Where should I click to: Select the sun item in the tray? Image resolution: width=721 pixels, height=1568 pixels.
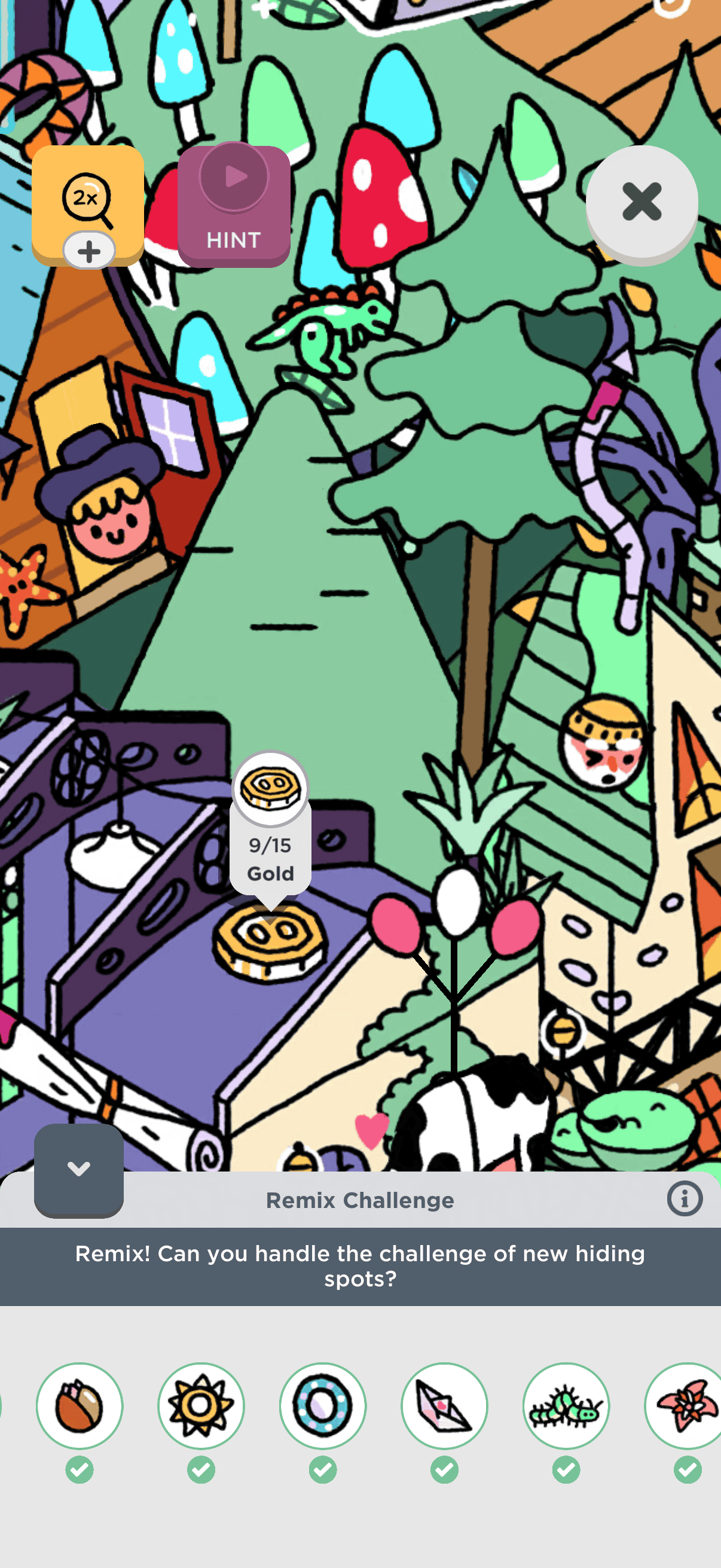pyautogui.click(x=201, y=1405)
